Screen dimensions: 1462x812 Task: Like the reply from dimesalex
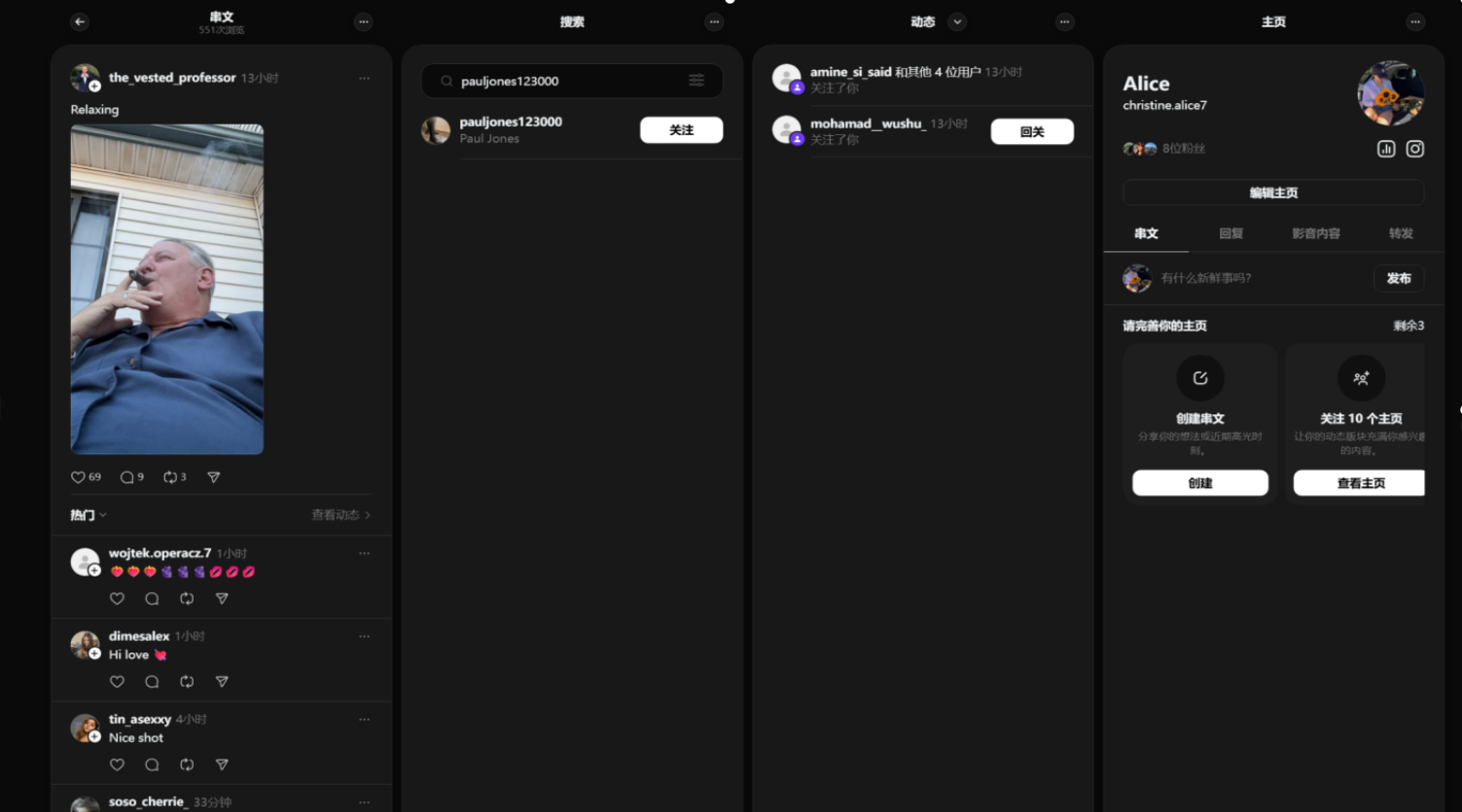pos(117,682)
